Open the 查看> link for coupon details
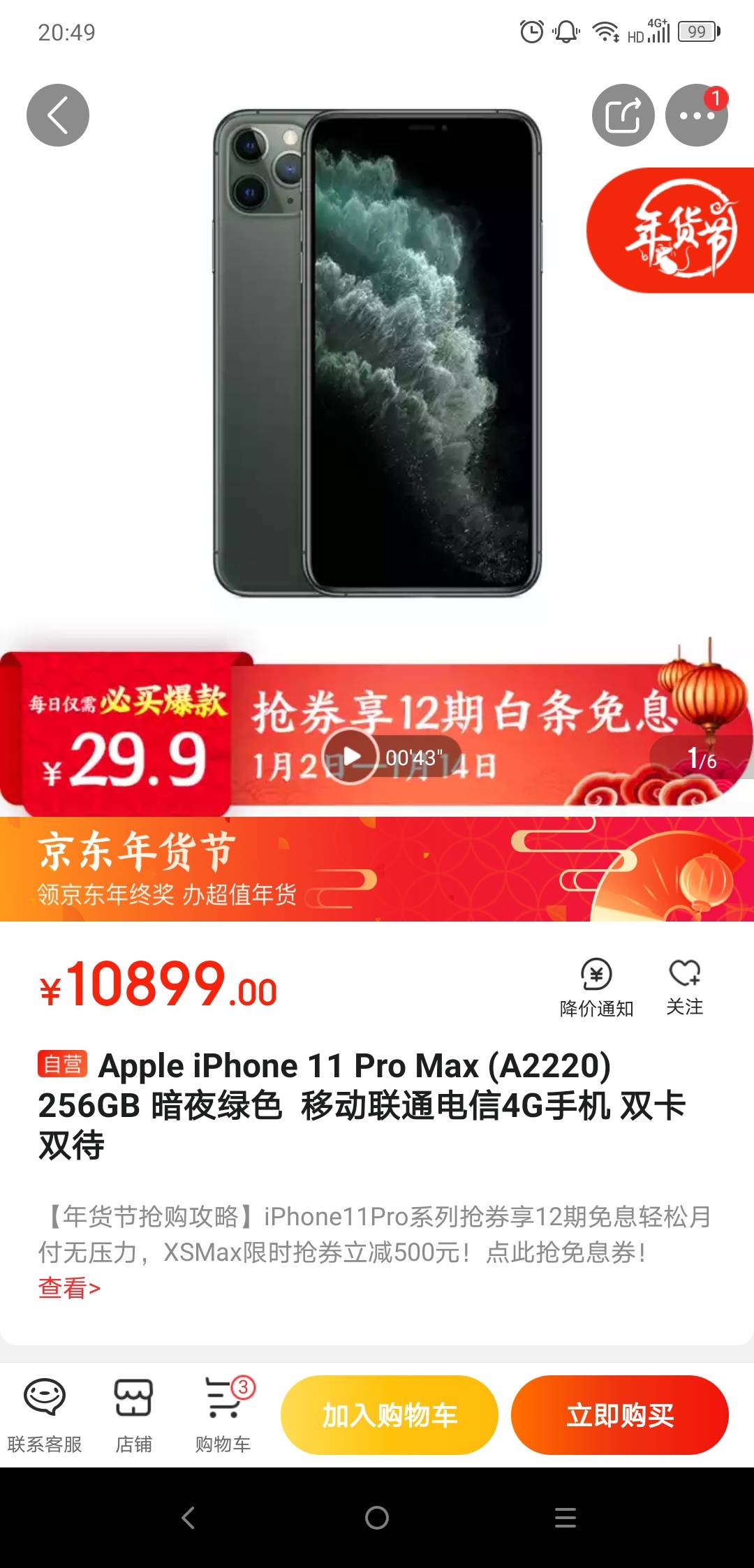Screen dimensions: 754x1568 click(69, 1287)
